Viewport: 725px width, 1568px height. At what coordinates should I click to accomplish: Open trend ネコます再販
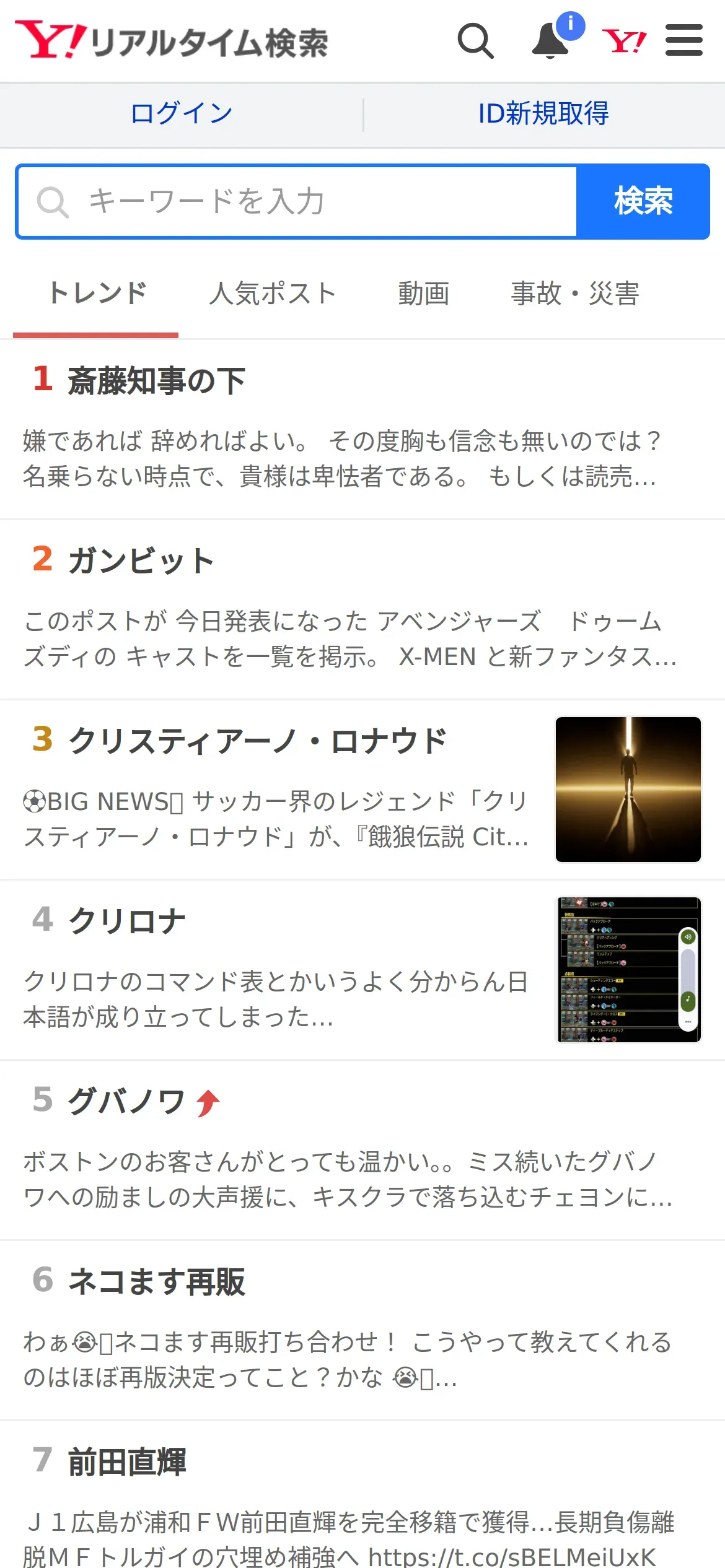[362, 1330]
